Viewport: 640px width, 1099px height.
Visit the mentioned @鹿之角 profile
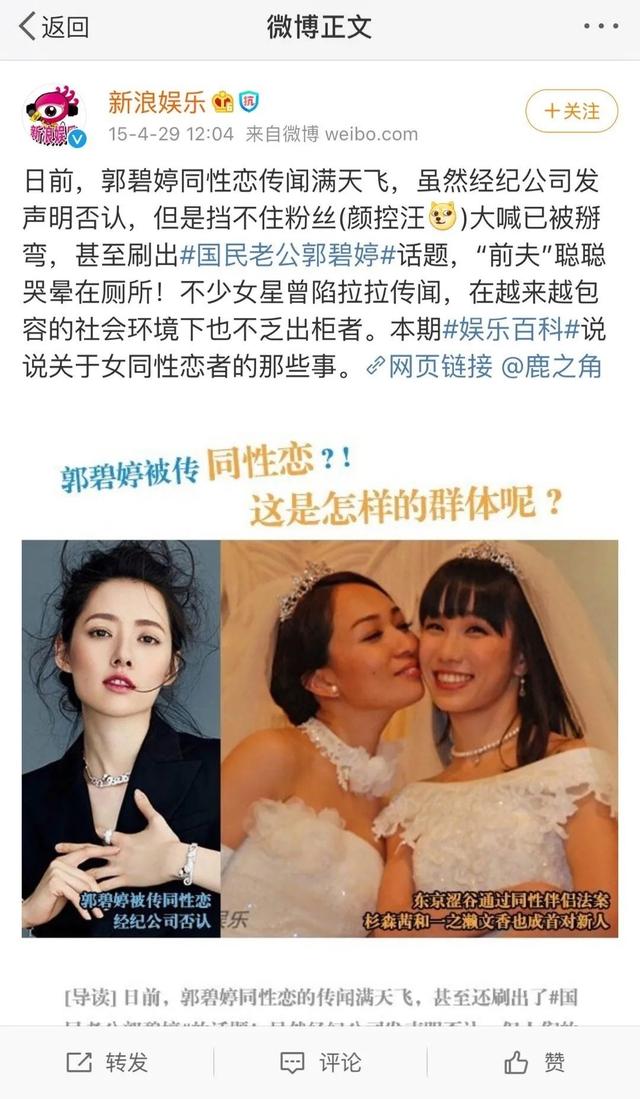coord(552,366)
